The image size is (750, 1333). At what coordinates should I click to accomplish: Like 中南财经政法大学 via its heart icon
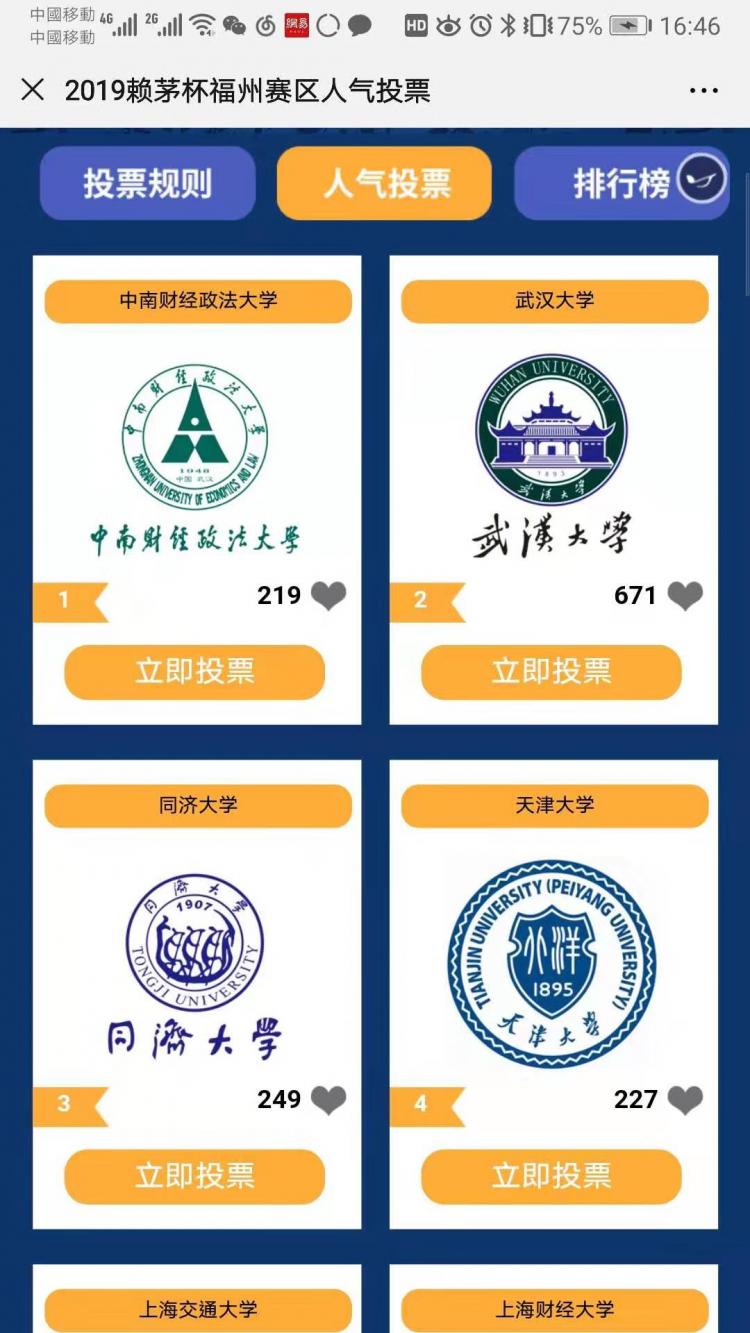(x=328, y=596)
